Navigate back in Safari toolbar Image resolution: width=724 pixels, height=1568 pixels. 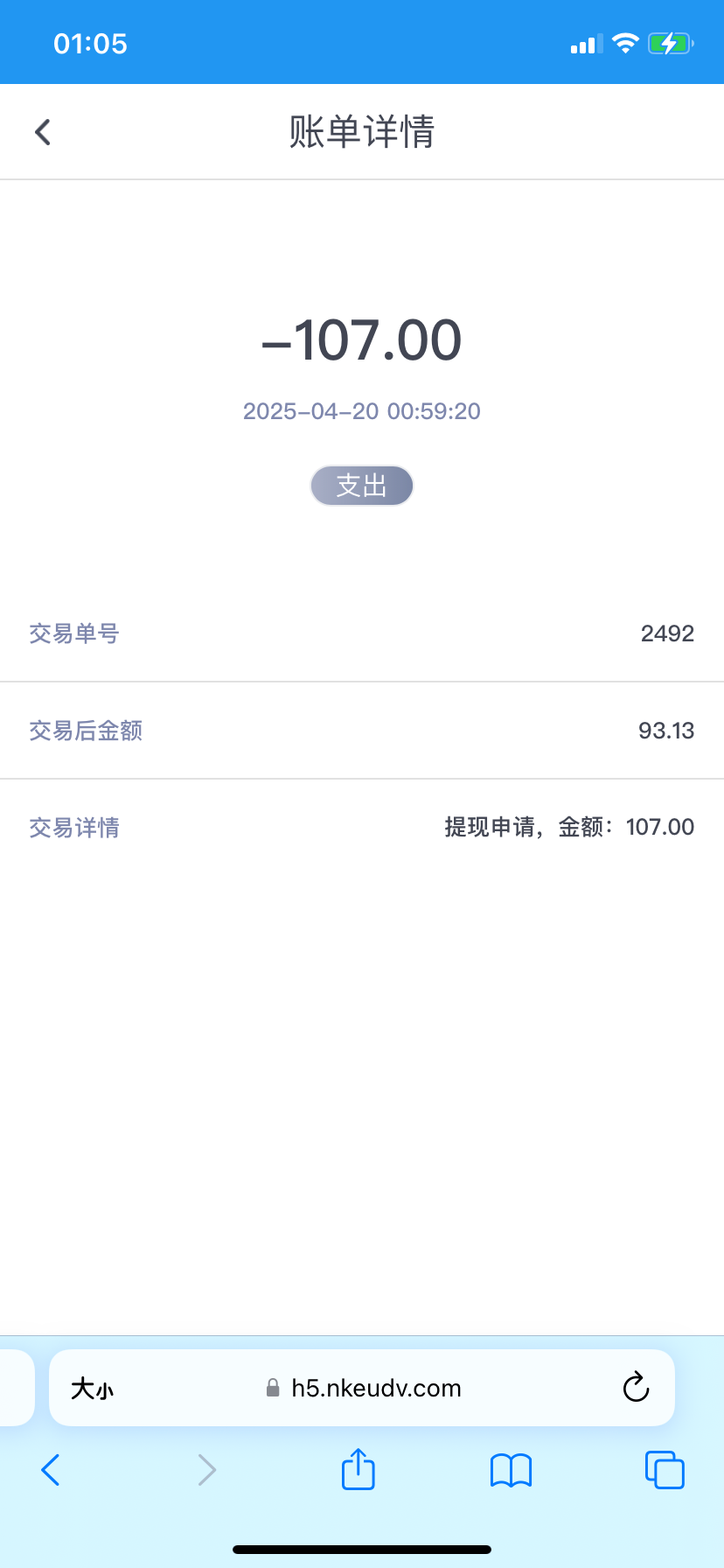(51, 1470)
